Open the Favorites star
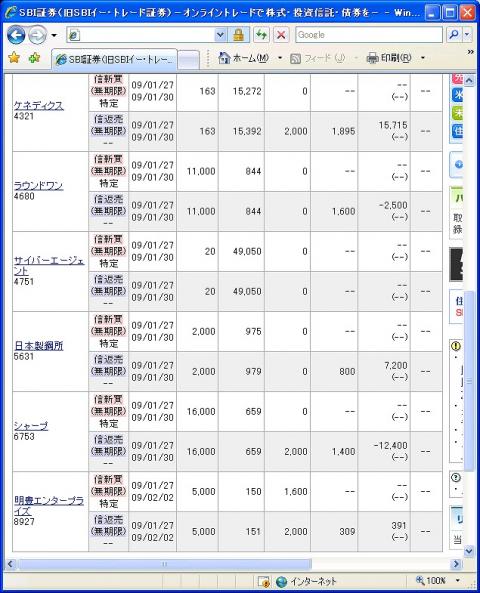The width and height of the screenshot is (480, 593). pos(14,58)
